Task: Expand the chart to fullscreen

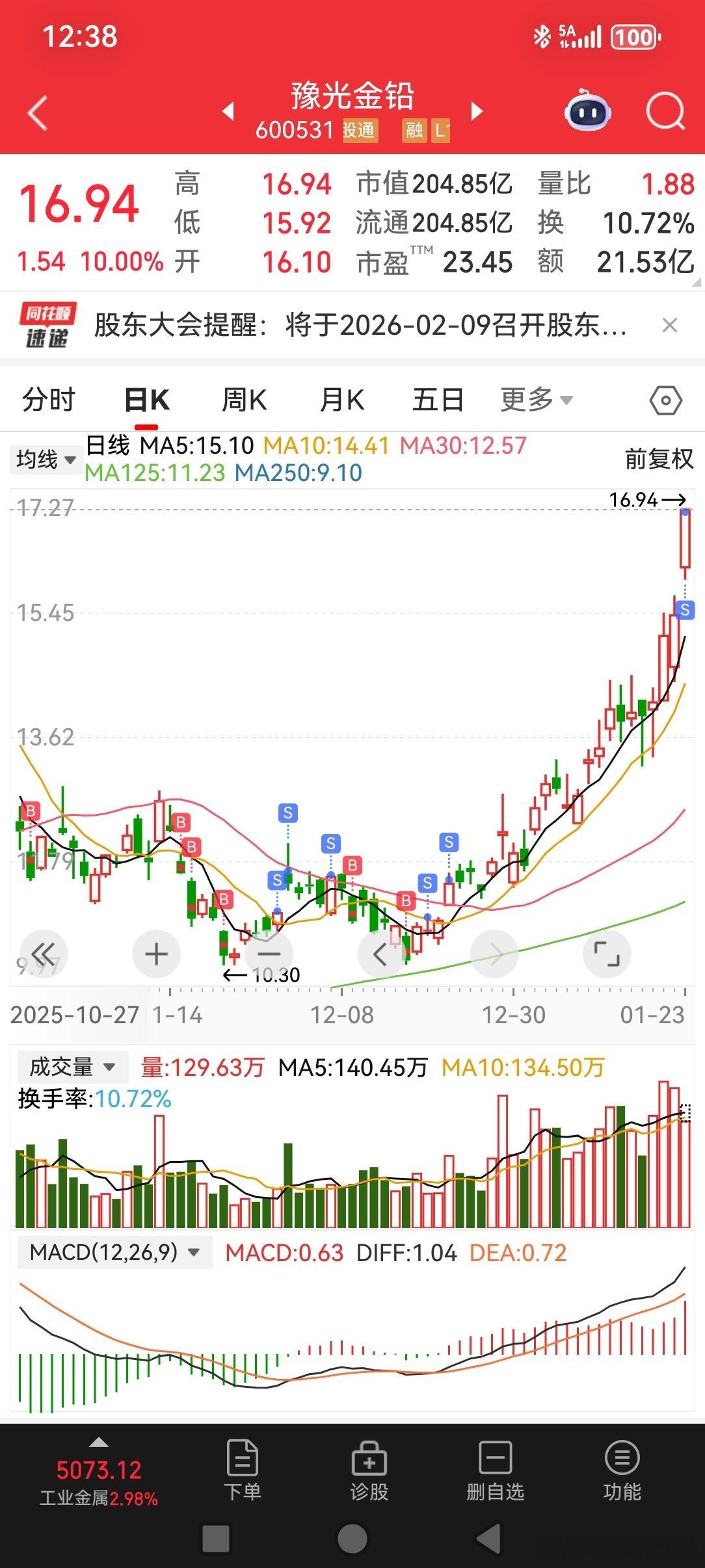Action: tap(606, 955)
